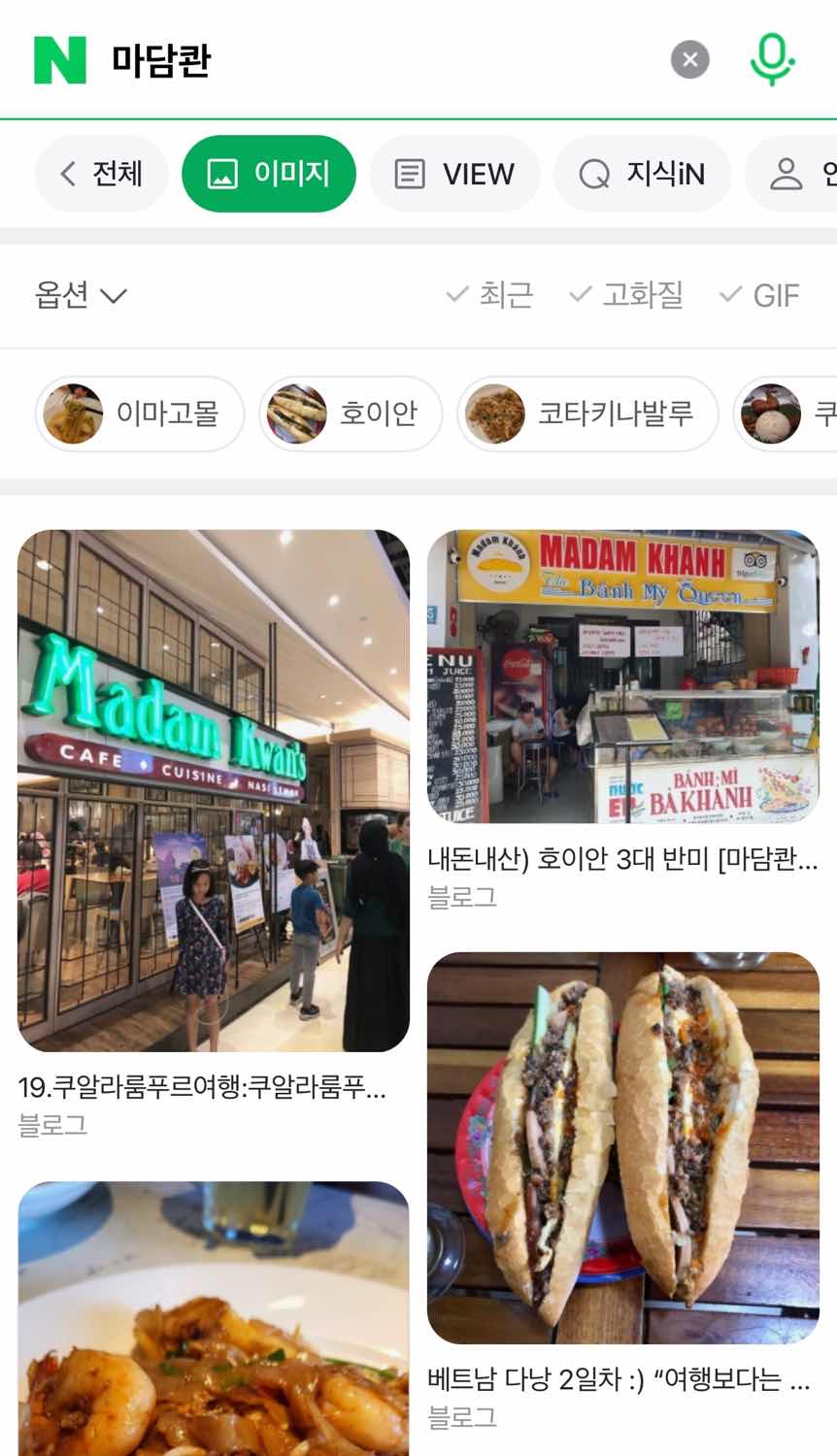Expand the 옵션 dropdown
837x1456 pixels.
pos(81,295)
